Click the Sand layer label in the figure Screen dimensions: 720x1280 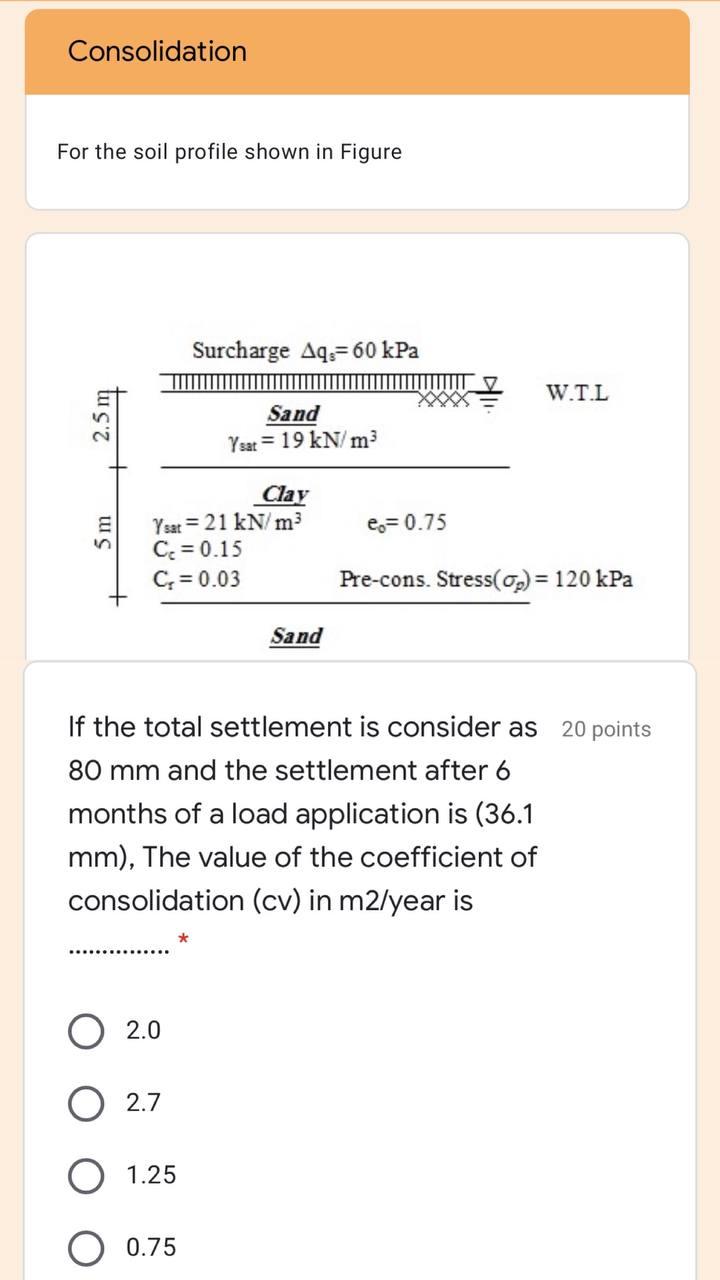coord(294,414)
